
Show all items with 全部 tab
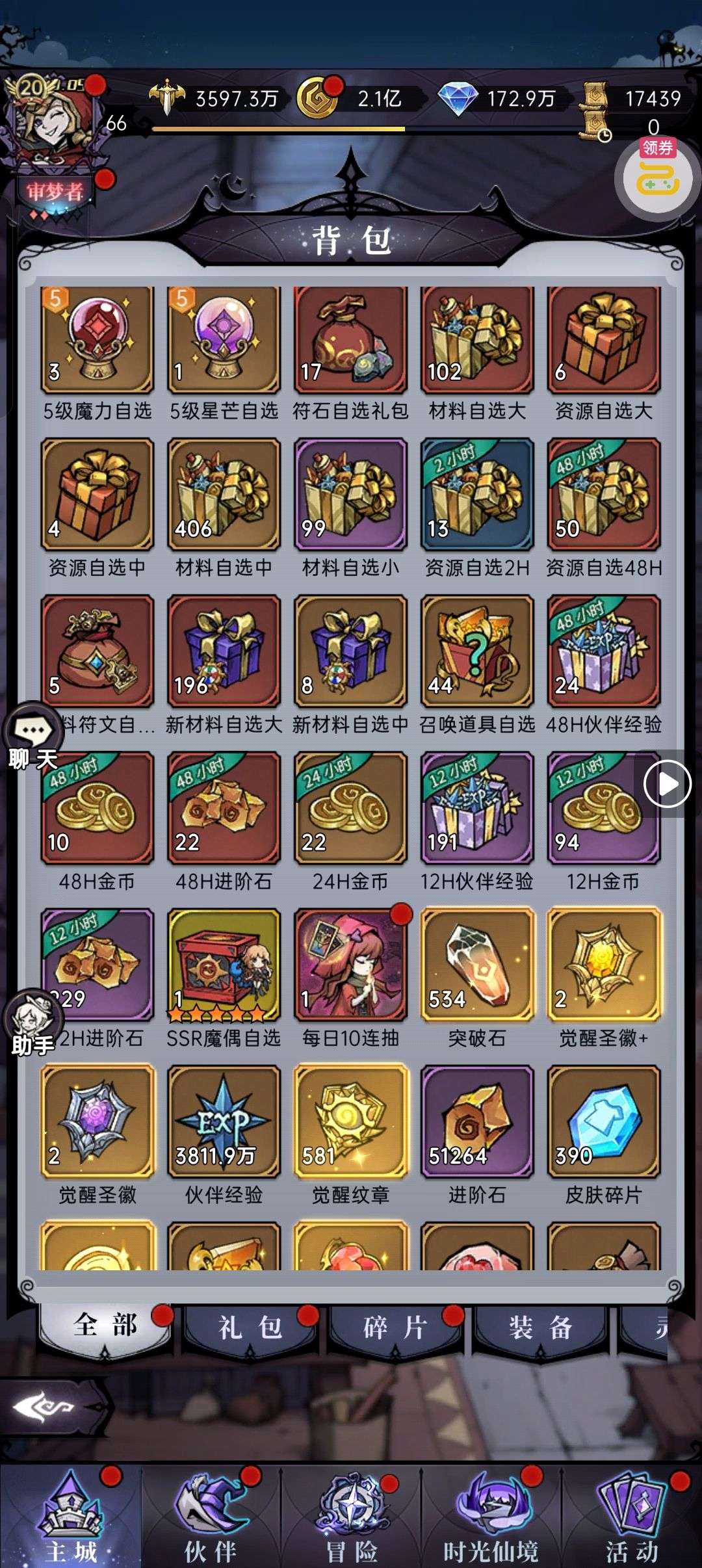[x=105, y=1326]
